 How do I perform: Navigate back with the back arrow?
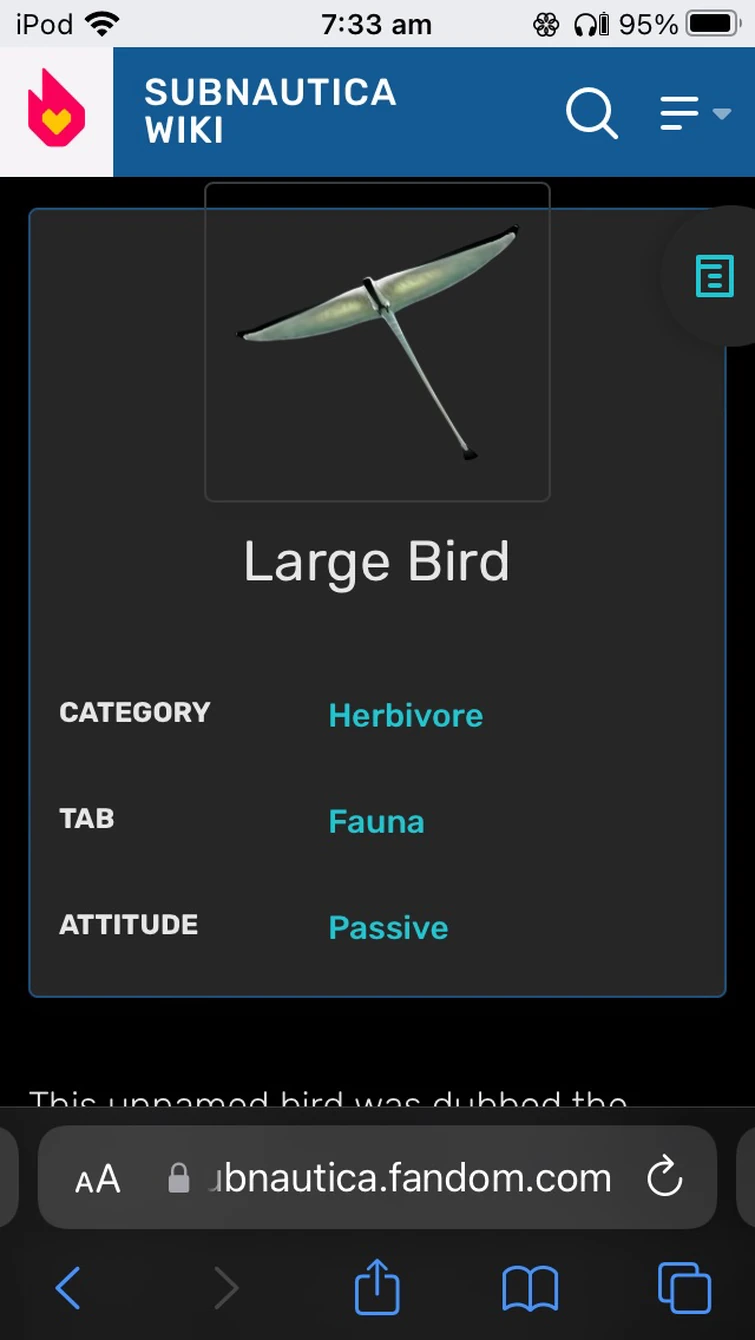coord(68,1288)
